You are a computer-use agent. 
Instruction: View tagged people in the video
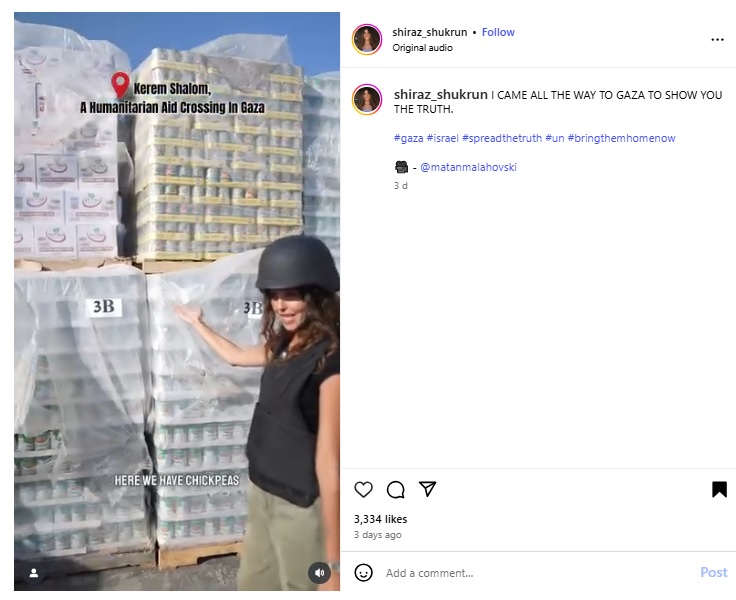(x=33, y=573)
